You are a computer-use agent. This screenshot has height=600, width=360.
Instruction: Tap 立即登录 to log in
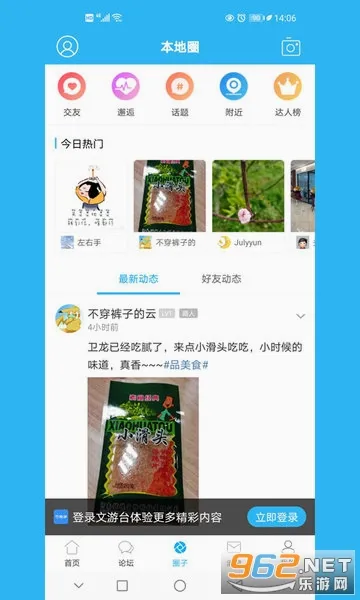coord(277,517)
